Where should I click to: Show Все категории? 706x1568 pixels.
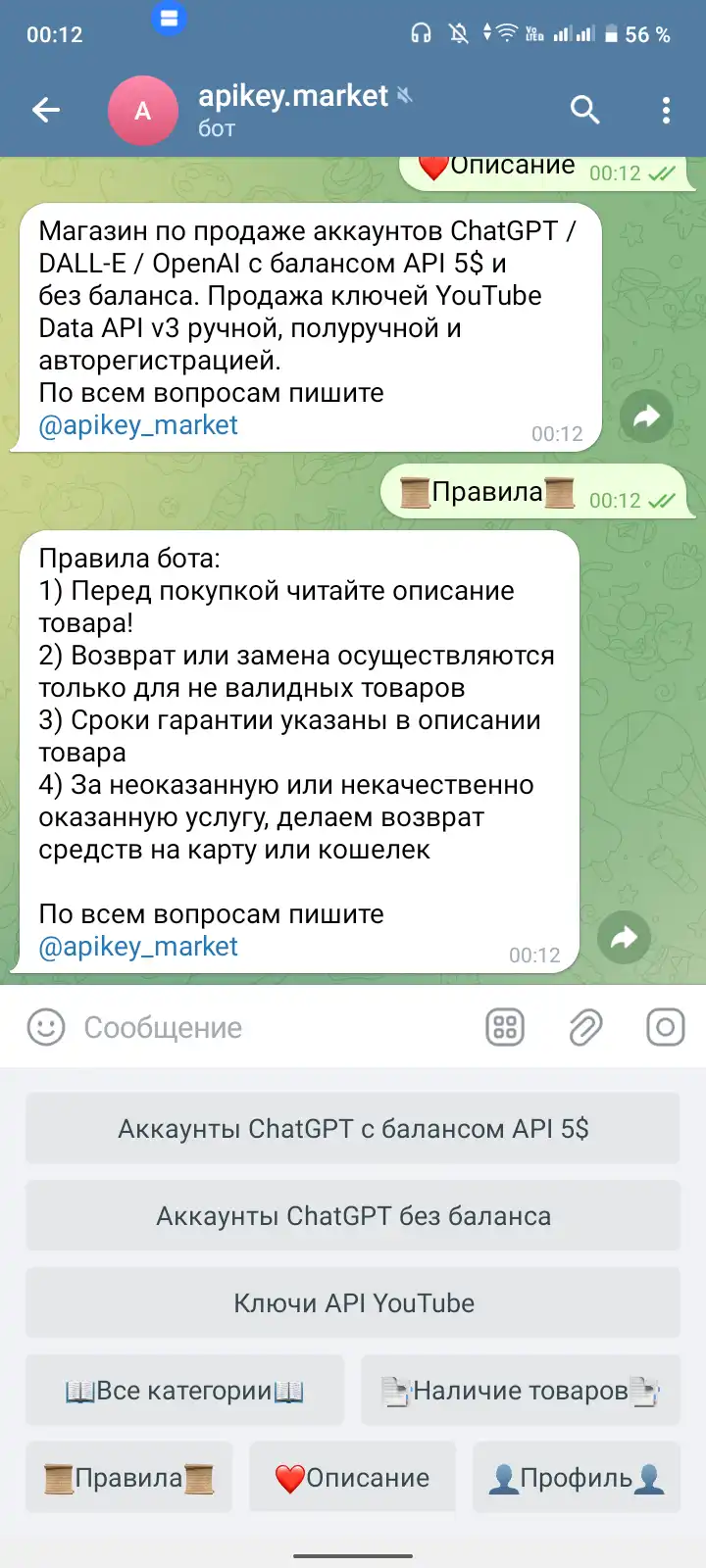pyautogui.click(x=184, y=1391)
